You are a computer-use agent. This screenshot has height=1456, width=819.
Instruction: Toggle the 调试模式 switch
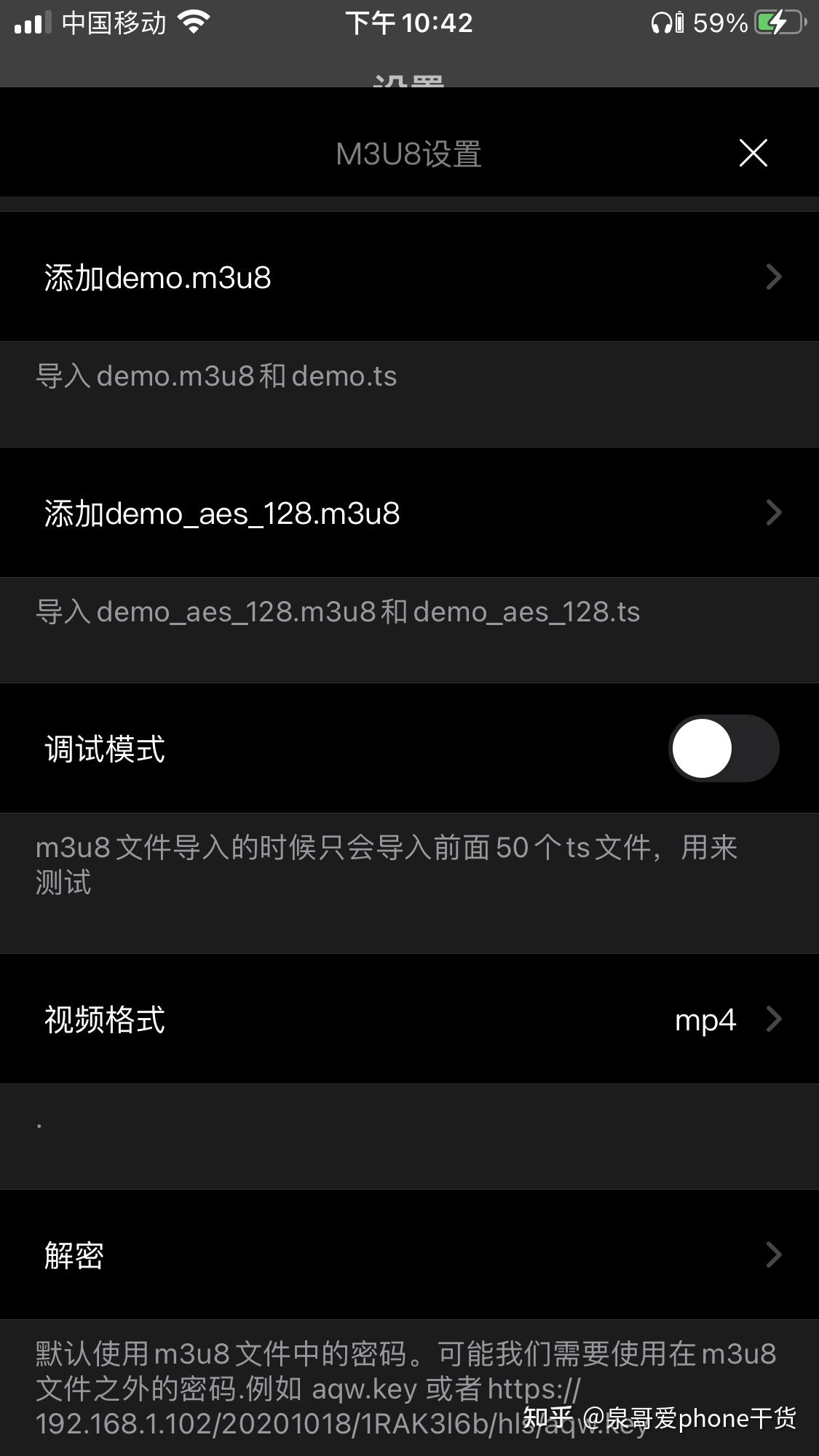click(724, 748)
